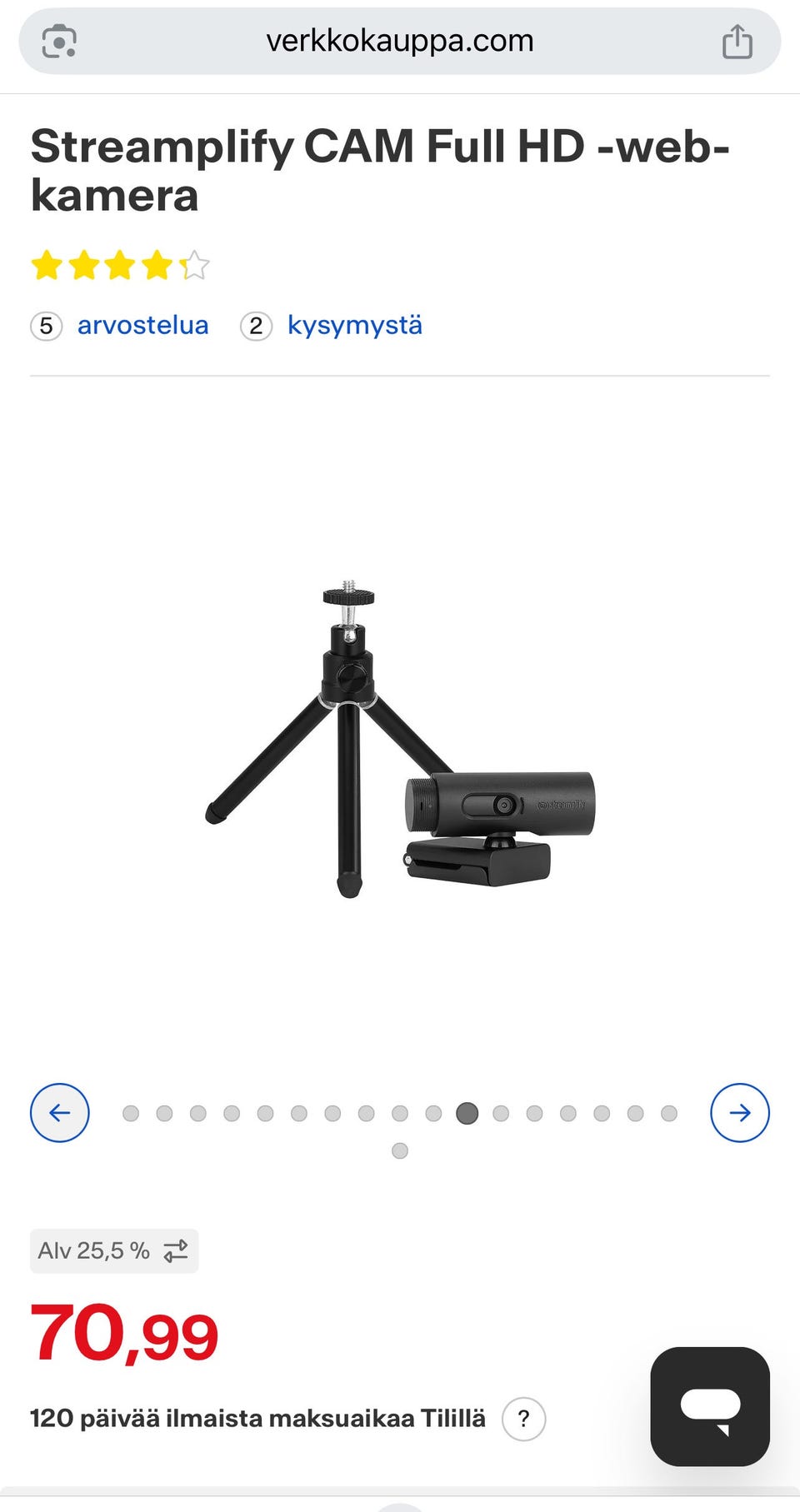Open the star rating for this webcam
This screenshot has height=1512, width=800.
click(x=120, y=266)
